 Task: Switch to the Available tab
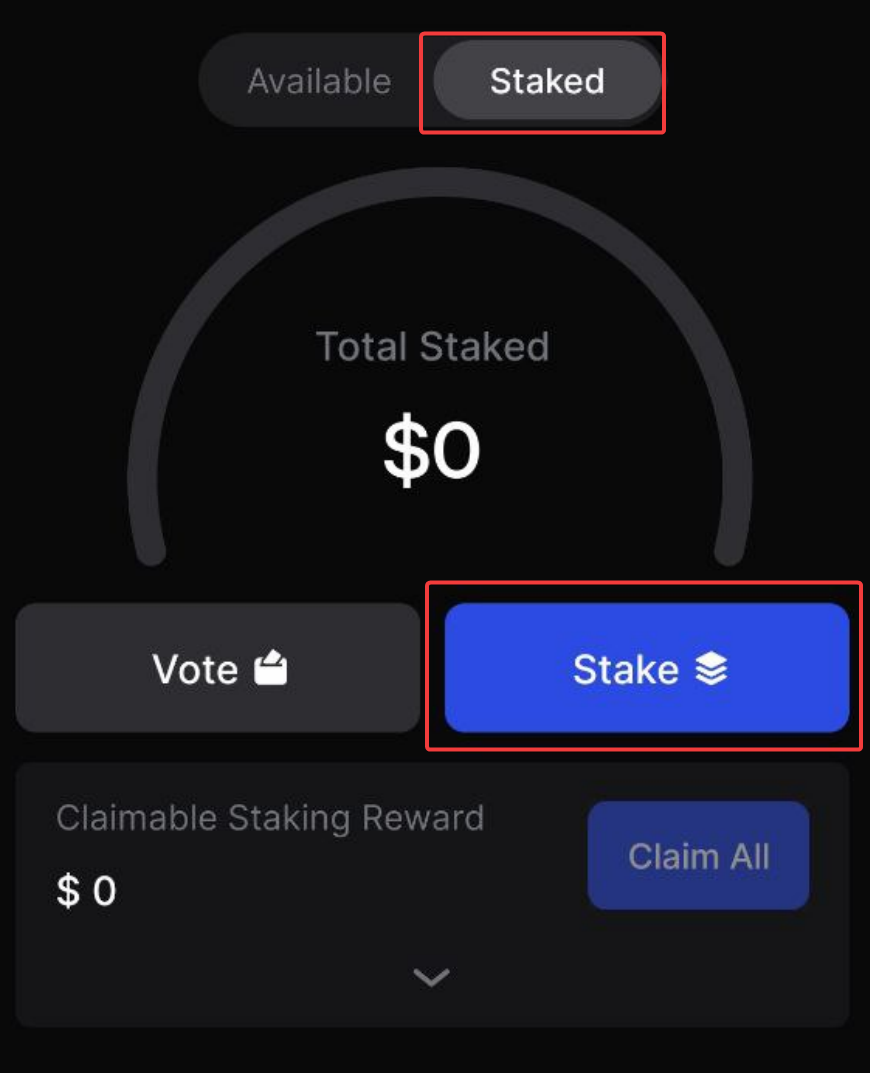[x=319, y=81]
